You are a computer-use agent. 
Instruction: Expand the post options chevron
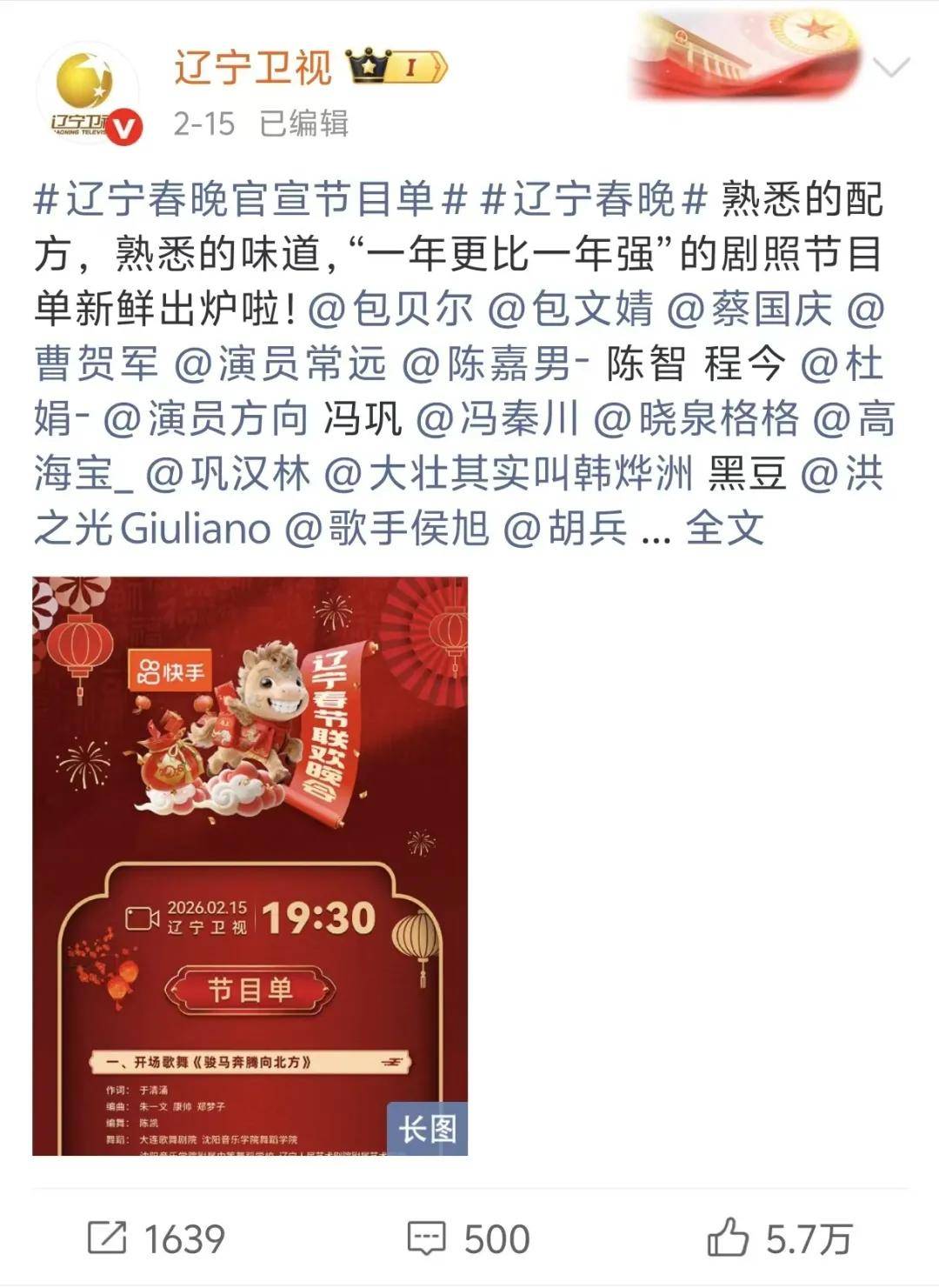point(893,68)
